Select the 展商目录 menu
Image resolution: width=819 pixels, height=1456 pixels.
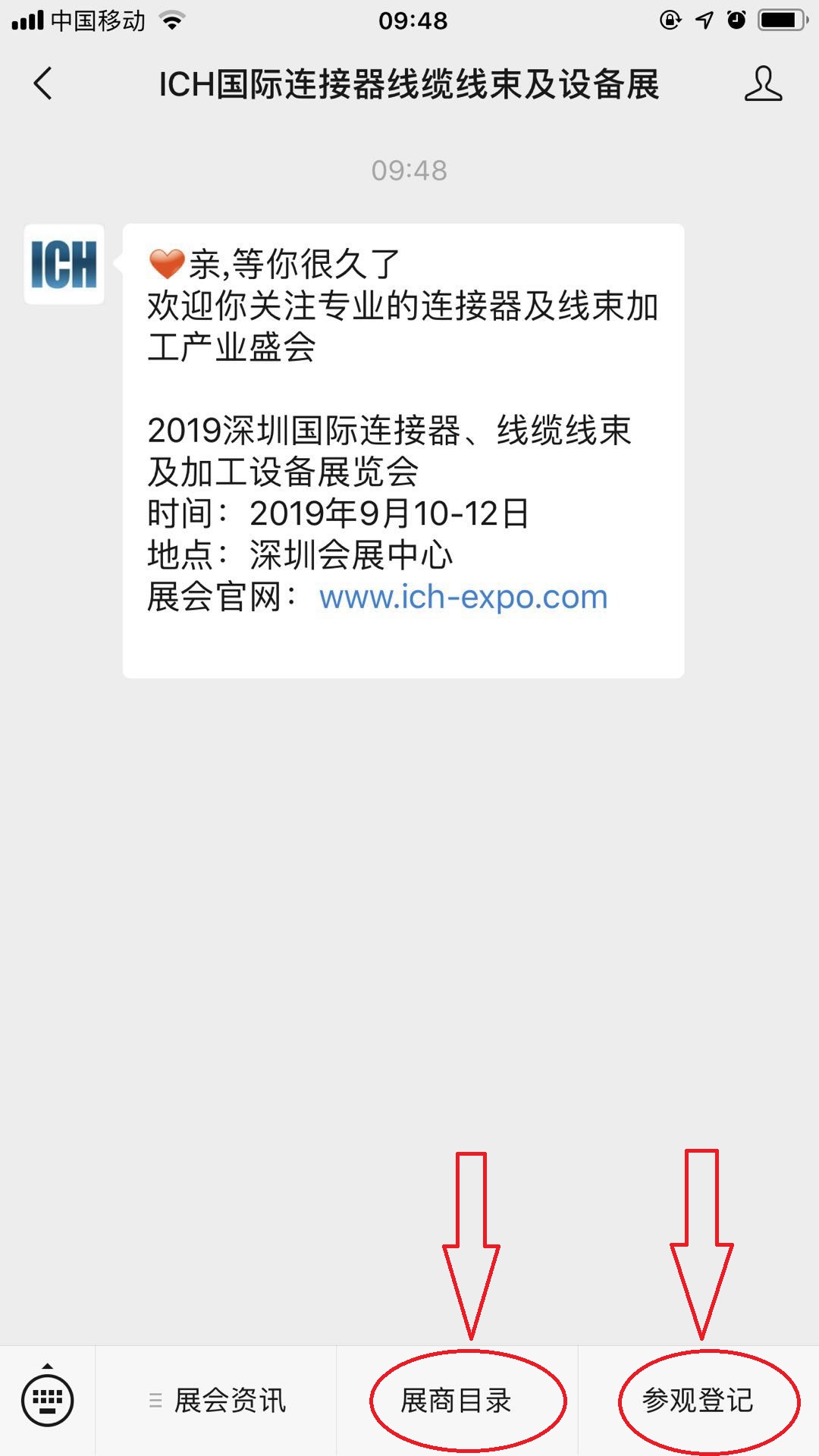[457, 1401]
